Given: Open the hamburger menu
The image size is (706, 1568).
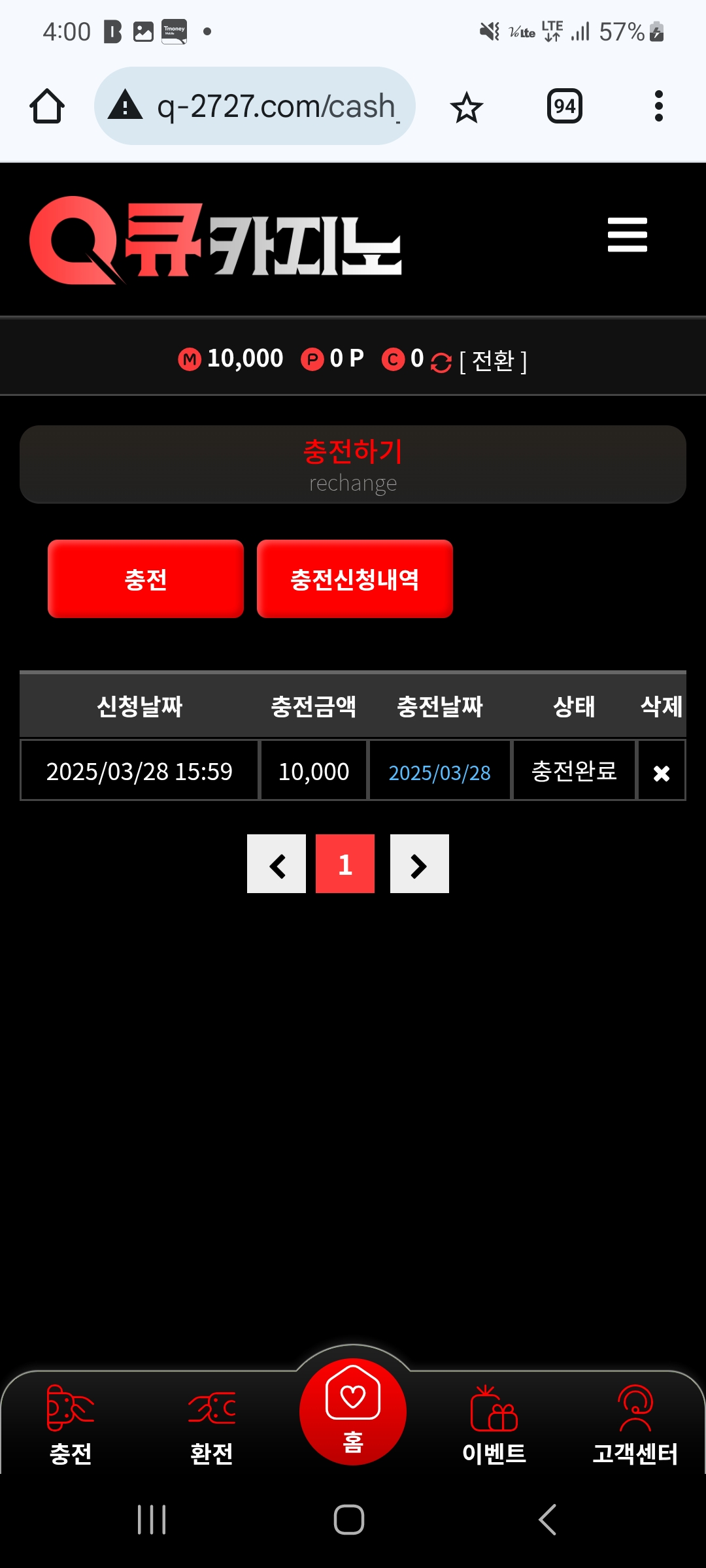Looking at the screenshot, I should click(x=627, y=235).
